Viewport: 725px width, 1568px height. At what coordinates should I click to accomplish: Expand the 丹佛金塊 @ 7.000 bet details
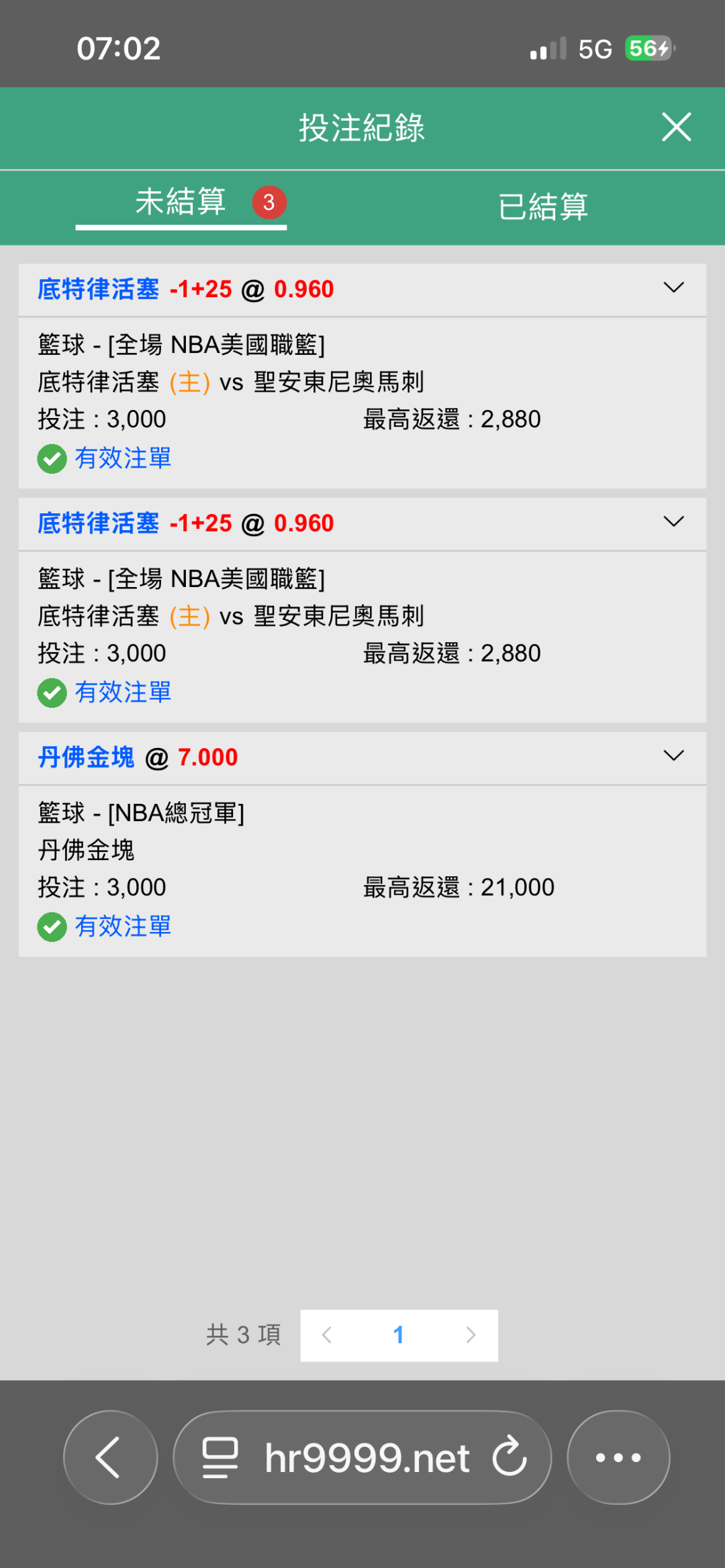point(673,756)
